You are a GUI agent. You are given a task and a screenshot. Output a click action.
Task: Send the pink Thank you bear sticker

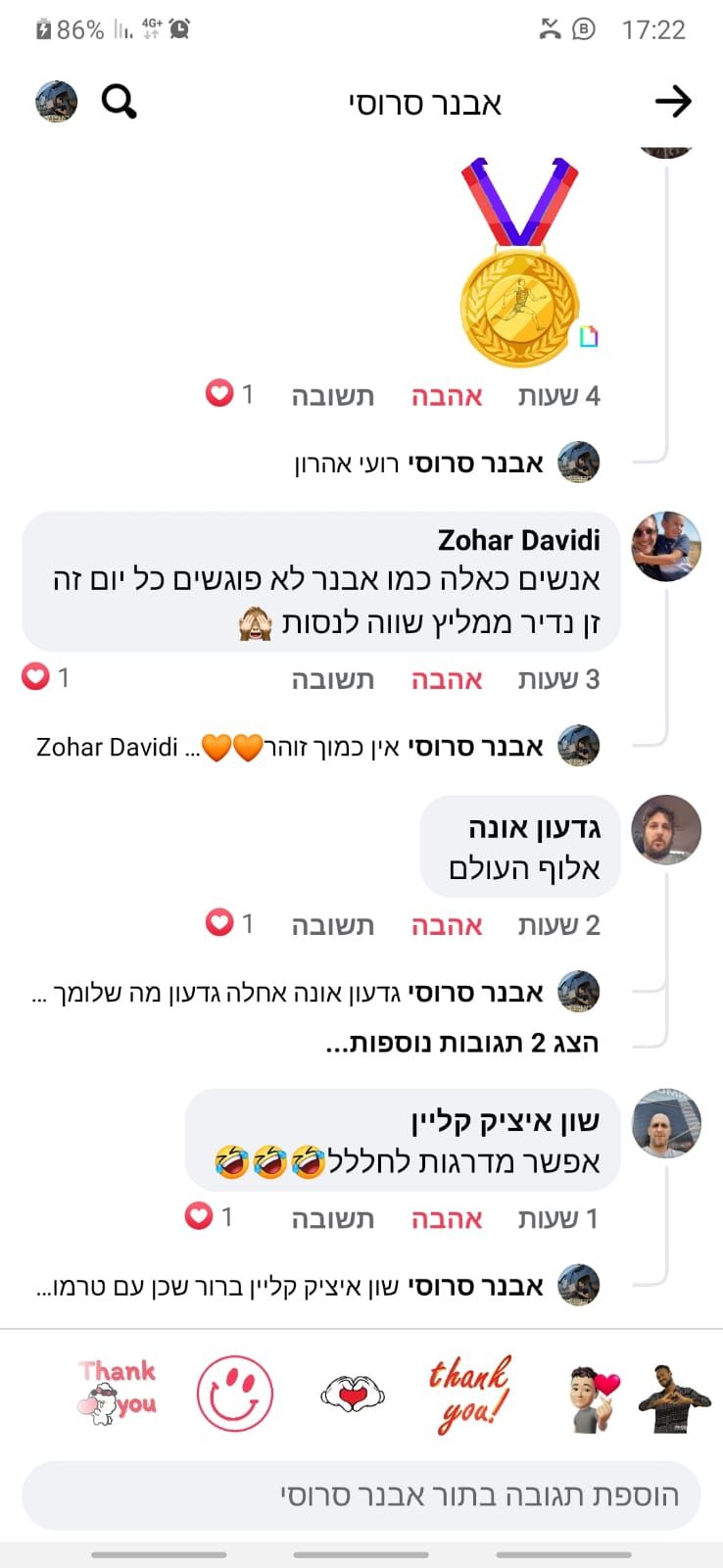pyautogui.click(x=118, y=1394)
